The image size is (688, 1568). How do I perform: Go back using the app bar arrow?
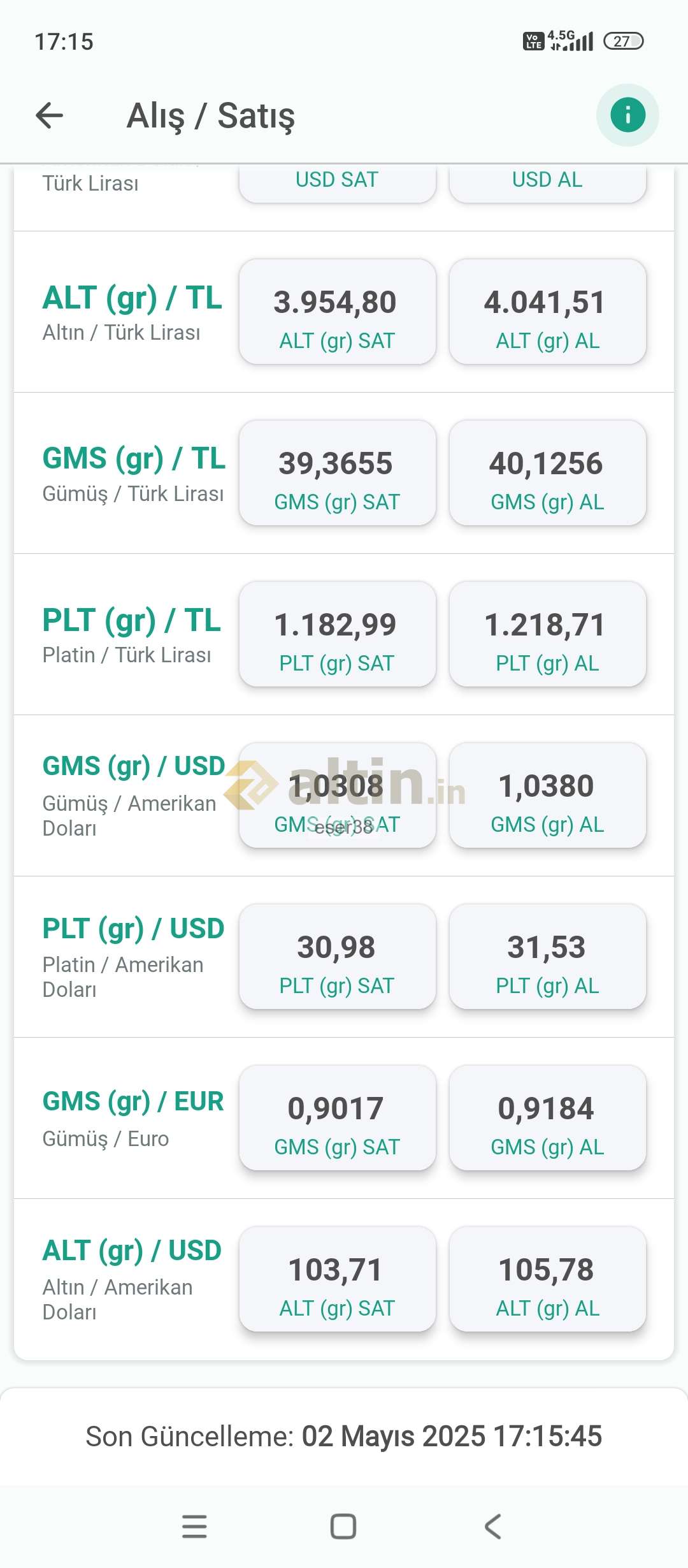49,115
